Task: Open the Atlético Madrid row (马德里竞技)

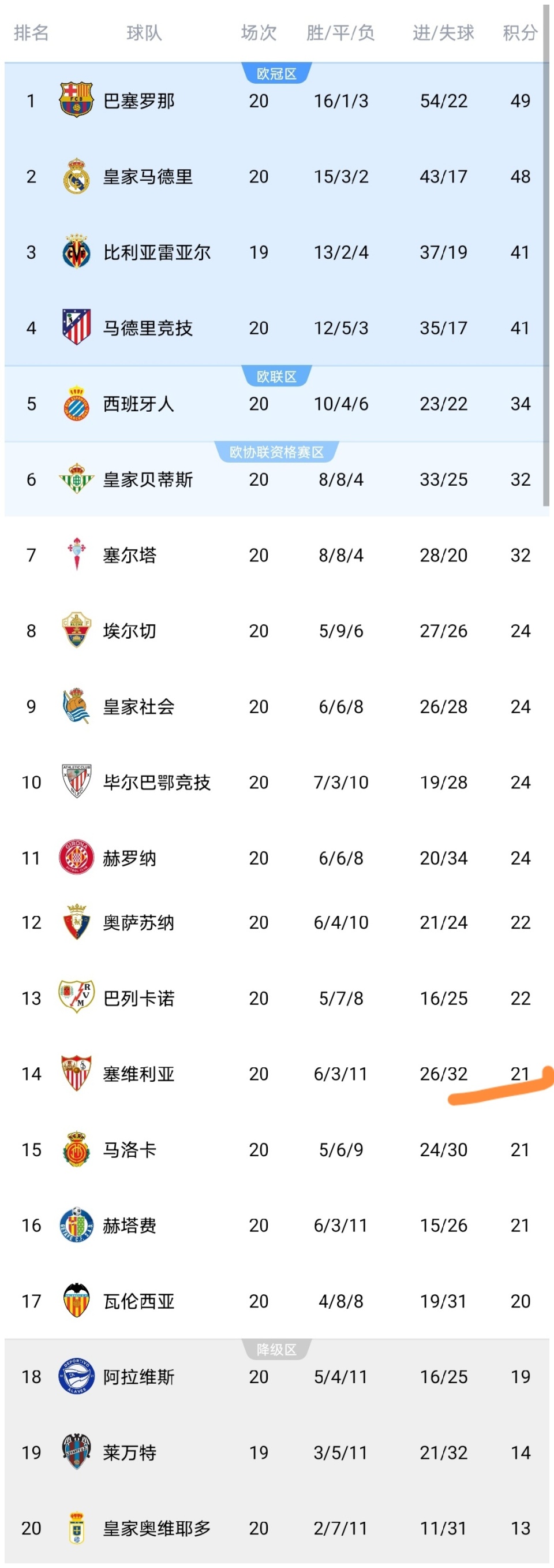Action: coord(148,328)
